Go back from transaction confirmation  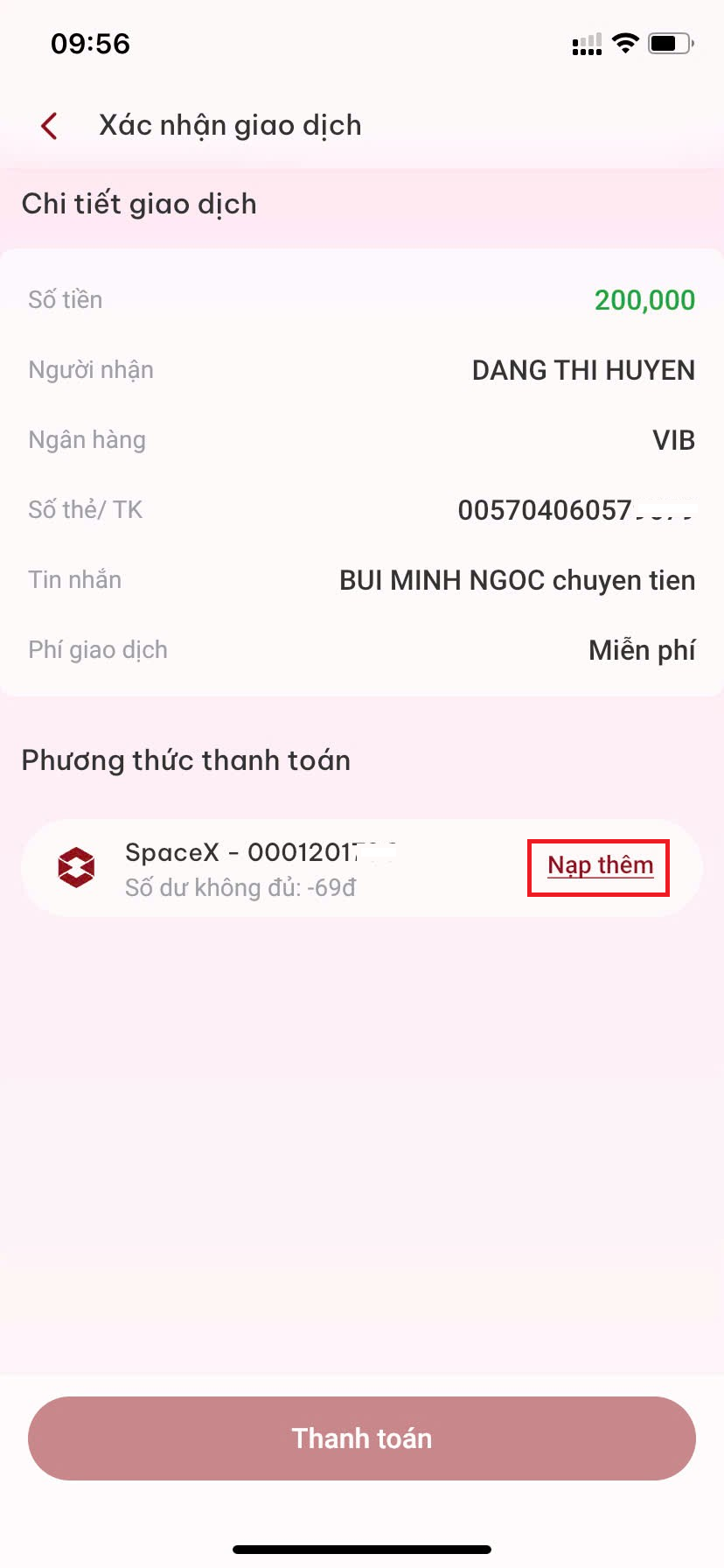pyautogui.click(x=50, y=126)
